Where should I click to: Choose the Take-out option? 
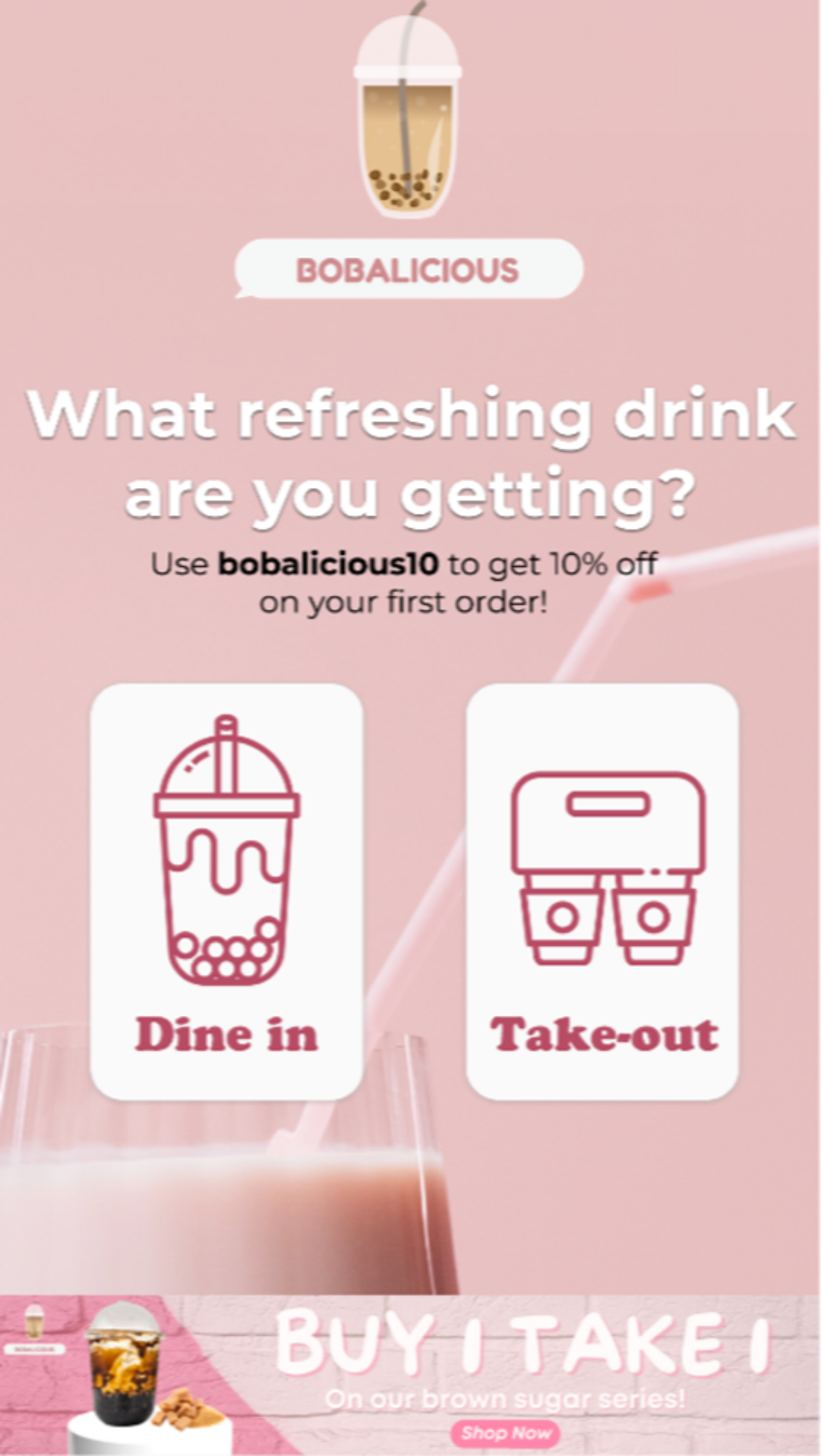pyautogui.click(x=602, y=891)
